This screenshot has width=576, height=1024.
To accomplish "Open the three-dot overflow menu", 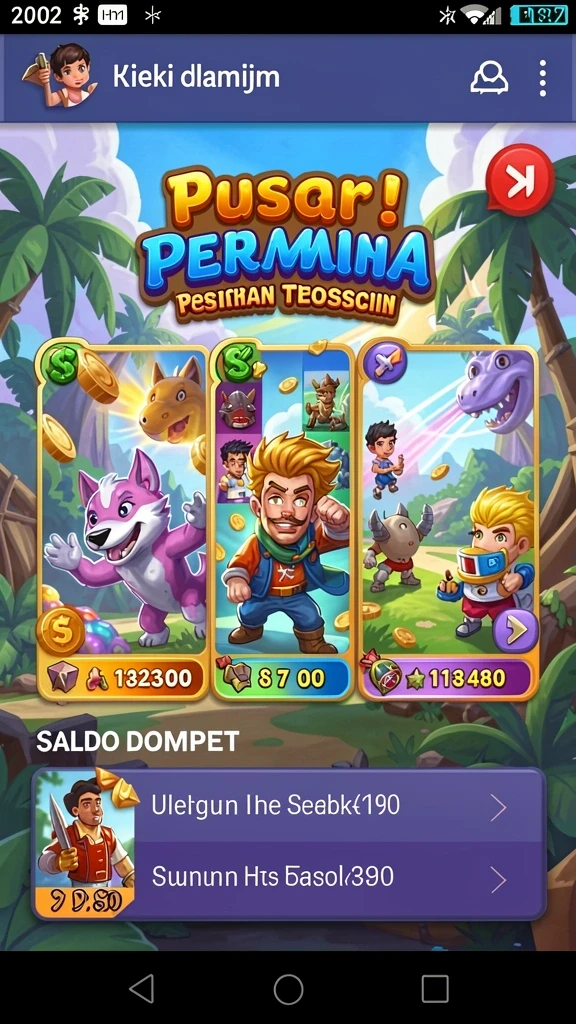I will (x=542, y=78).
